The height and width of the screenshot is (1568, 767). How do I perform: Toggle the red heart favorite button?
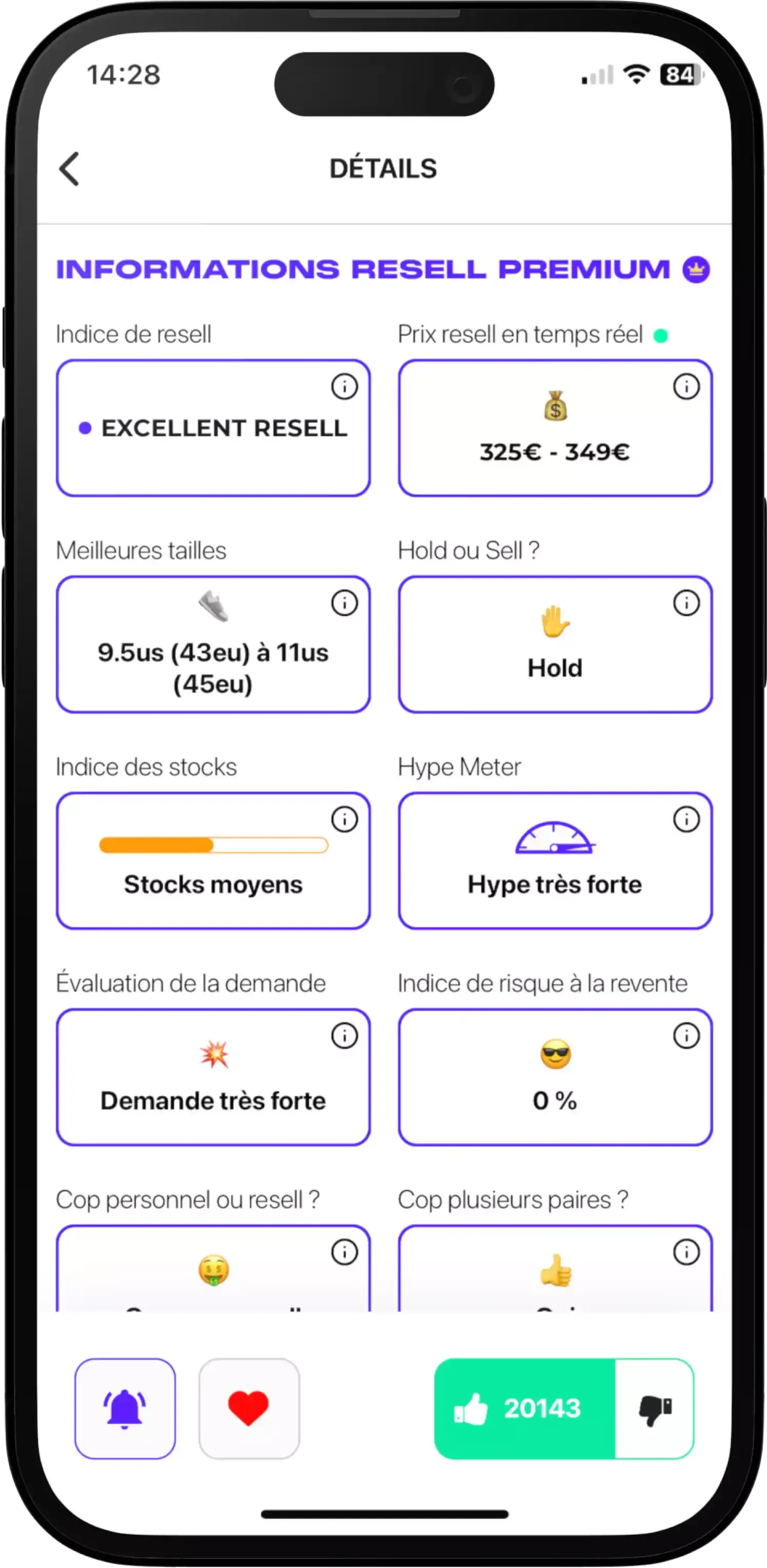click(x=249, y=1409)
